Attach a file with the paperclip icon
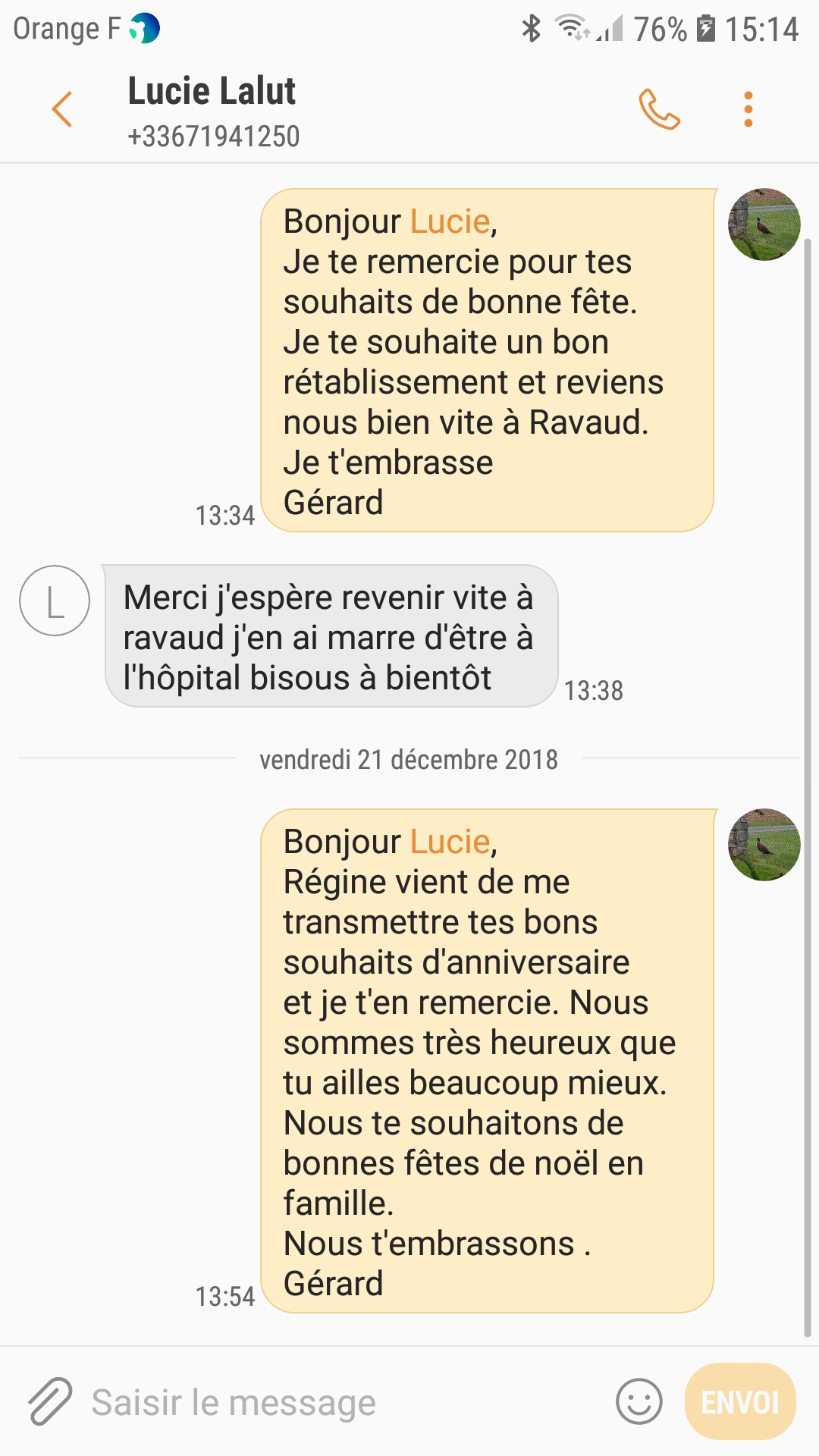The image size is (819, 1456). pyautogui.click(x=50, y=1401)
